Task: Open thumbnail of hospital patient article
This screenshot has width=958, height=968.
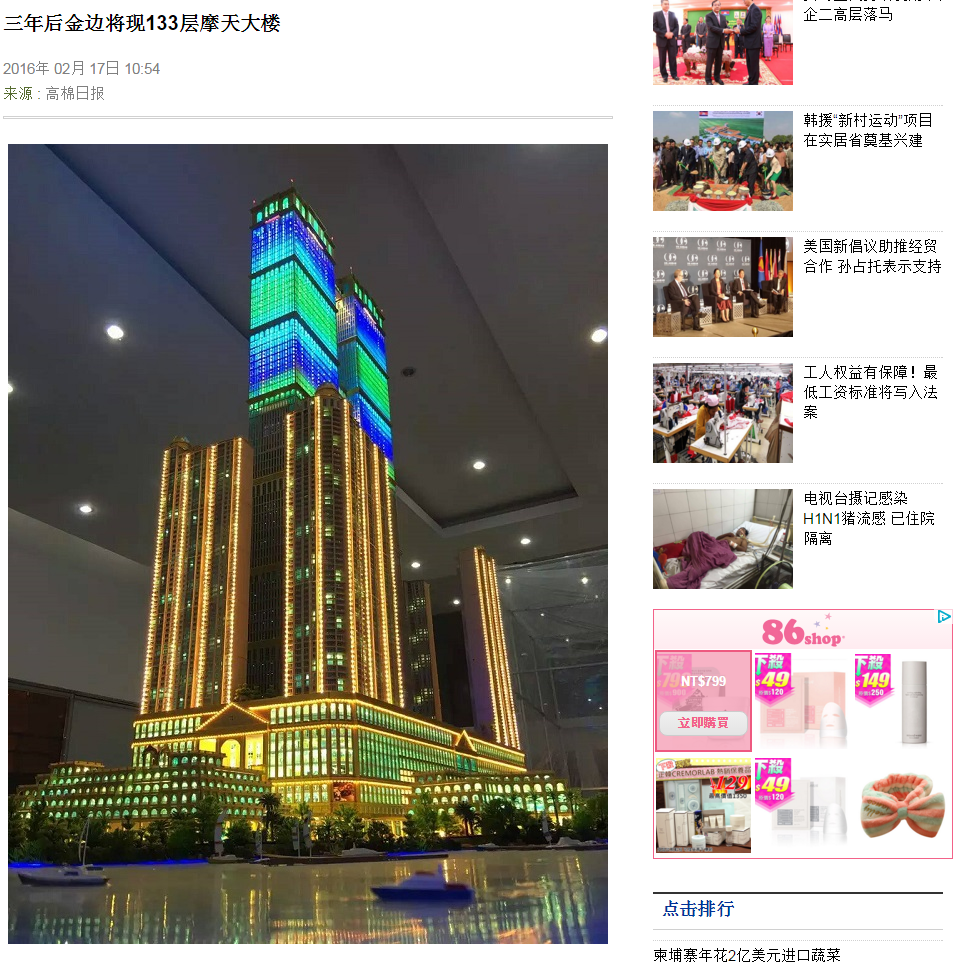Action: point(722,539)
